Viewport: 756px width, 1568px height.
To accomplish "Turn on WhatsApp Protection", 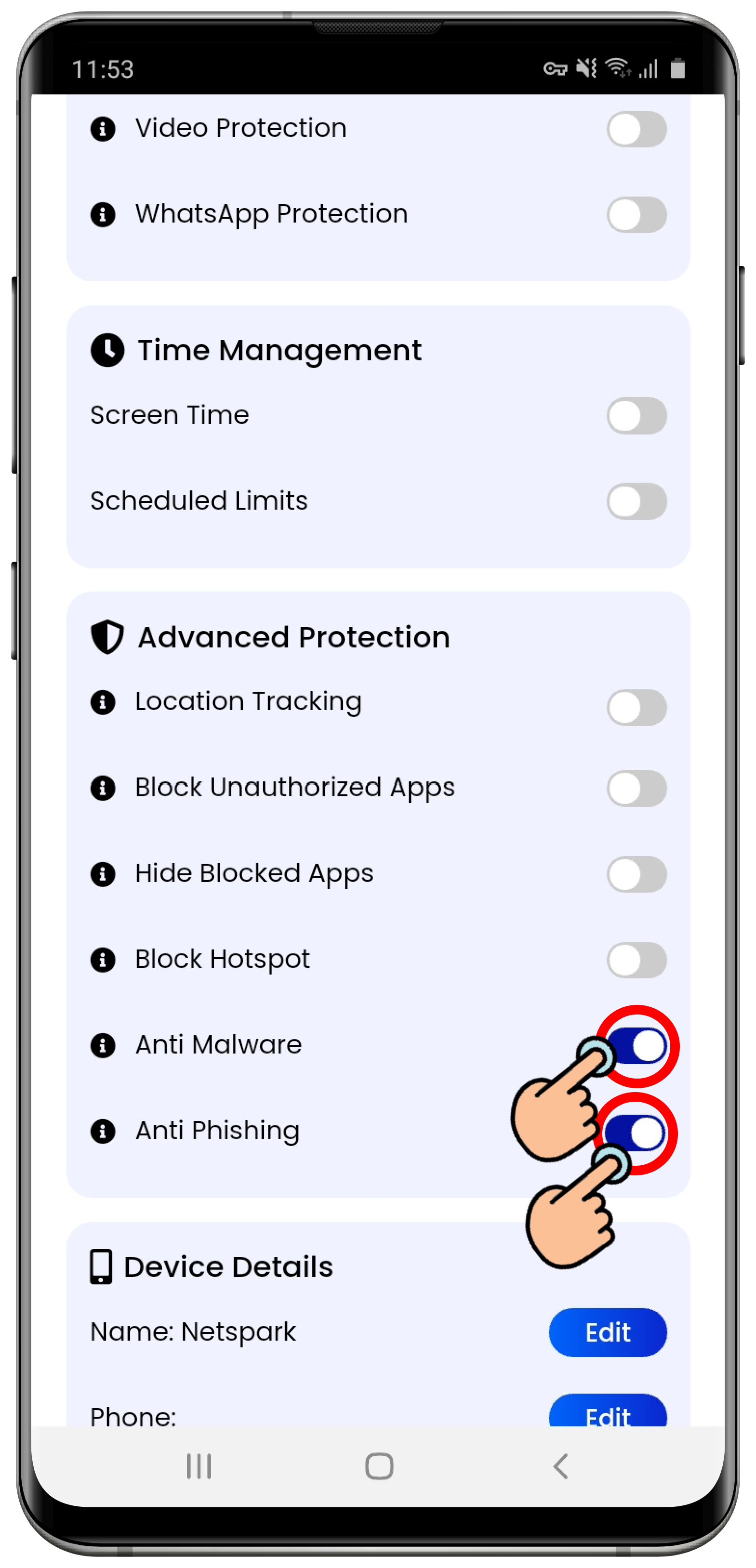I will tap(636, 215).
